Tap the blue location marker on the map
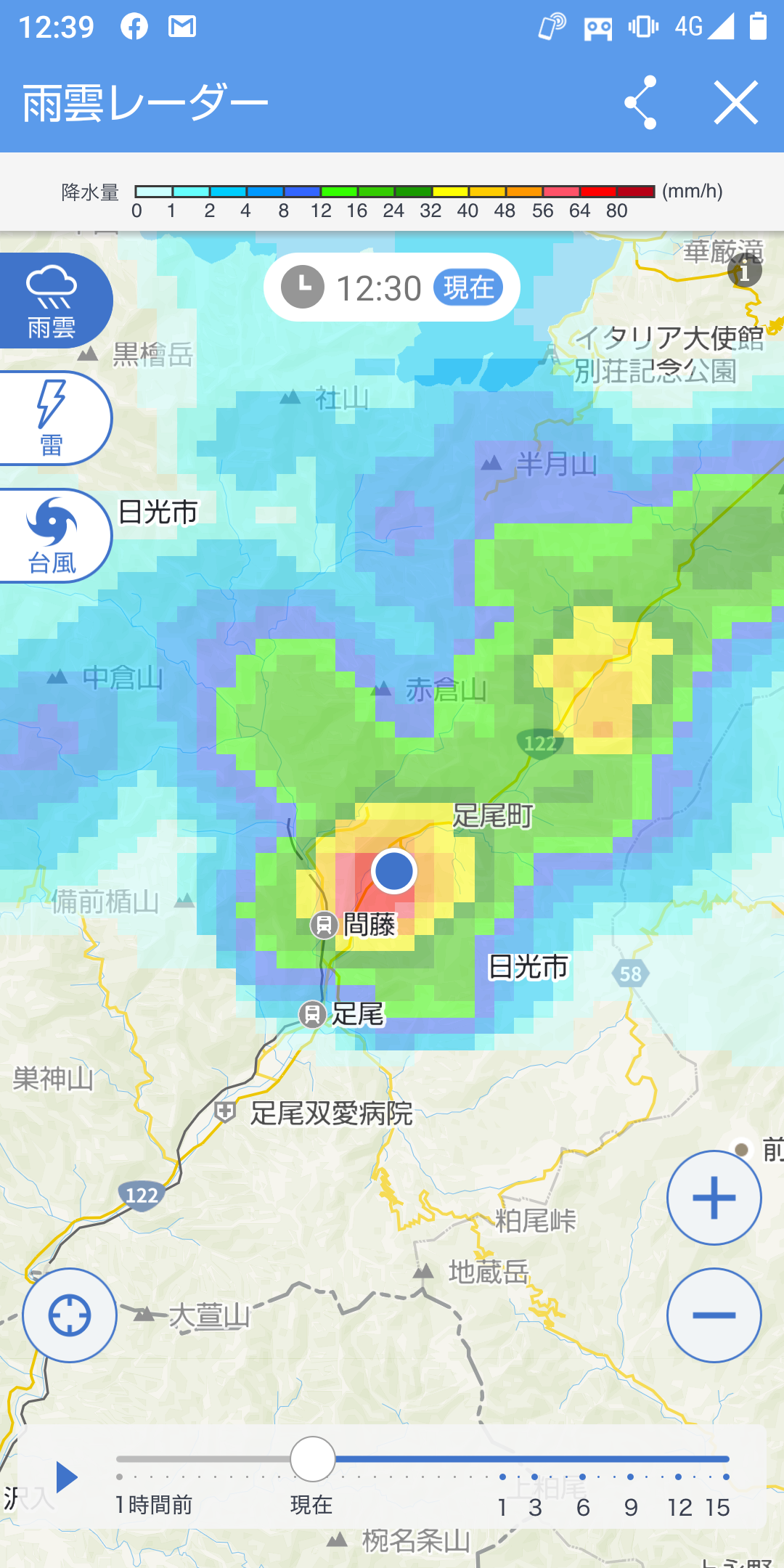Image resolution: width=784 pixels, height=1568 pixels. point(394,871)
